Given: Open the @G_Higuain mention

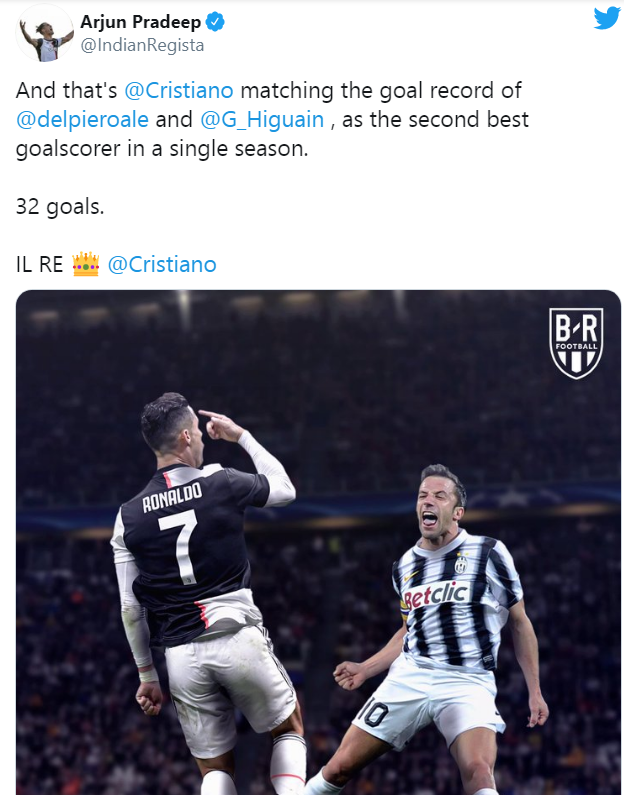Looking at the screenshot, I should tap(262, 119).
